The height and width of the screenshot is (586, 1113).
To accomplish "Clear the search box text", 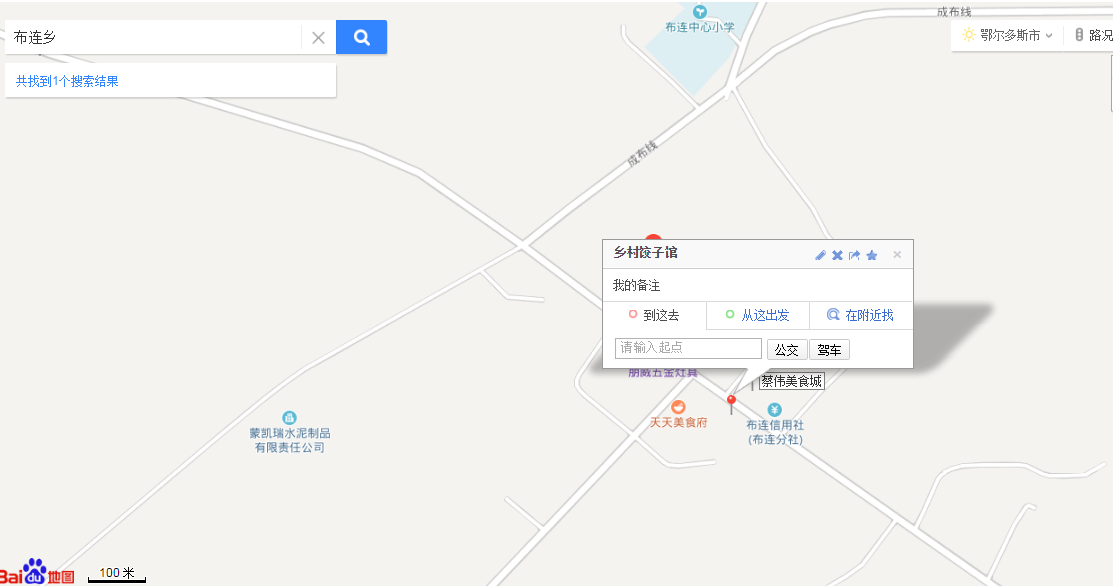I will pyautogui.click(x=318, y=38).
